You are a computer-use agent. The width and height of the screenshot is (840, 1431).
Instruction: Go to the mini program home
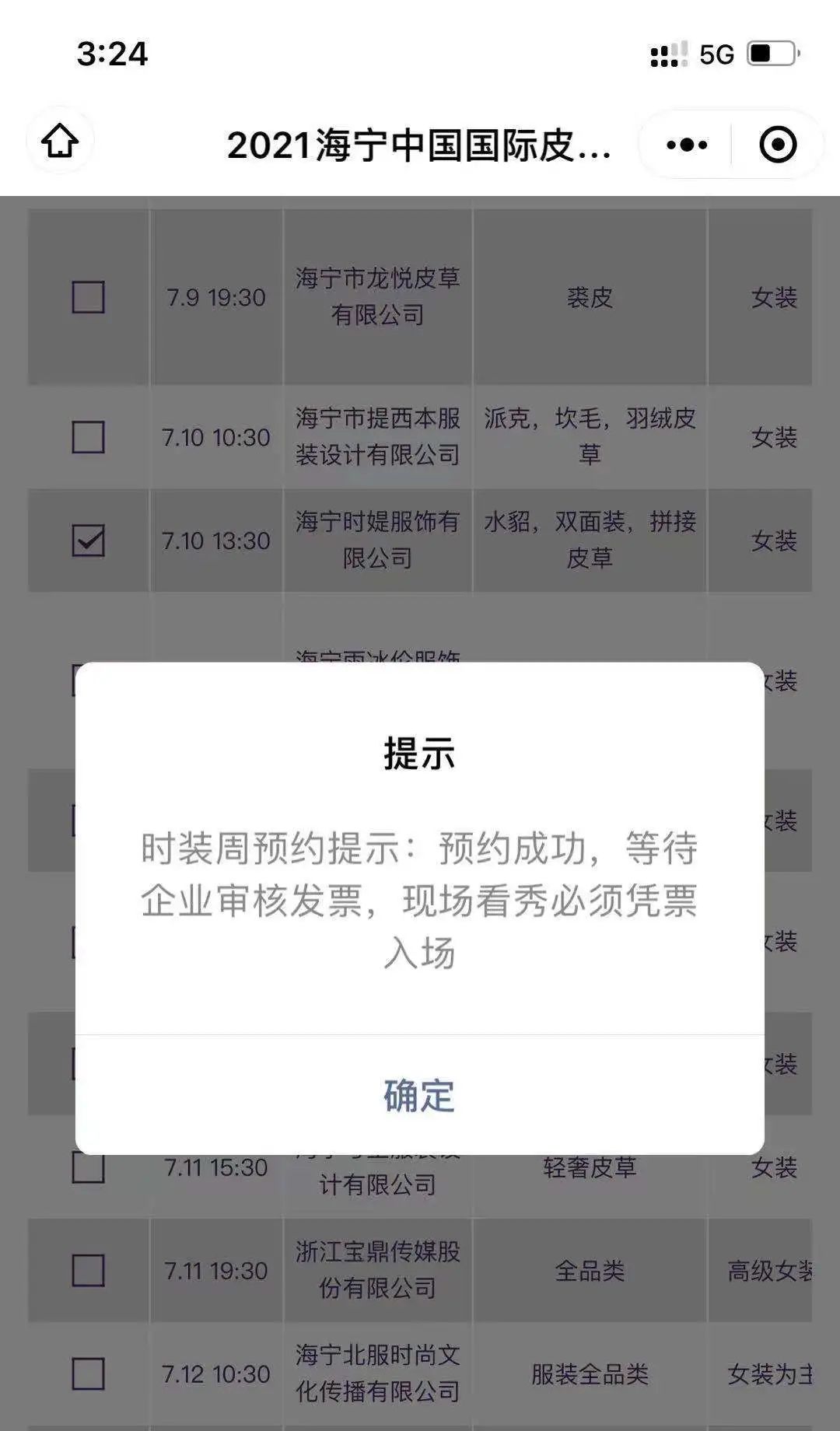pos(60,142)
